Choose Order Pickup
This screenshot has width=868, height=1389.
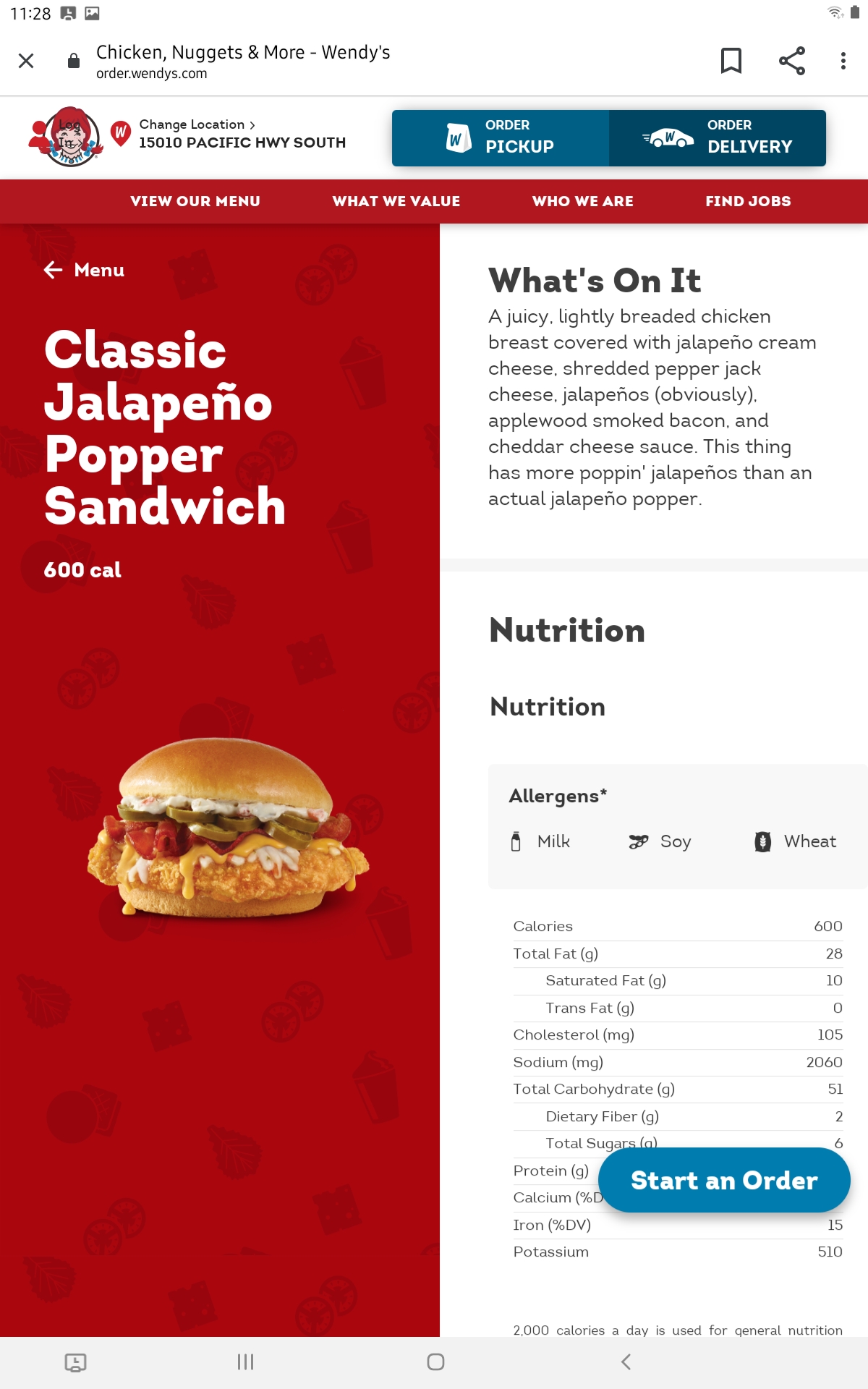(x=501, y=137)
